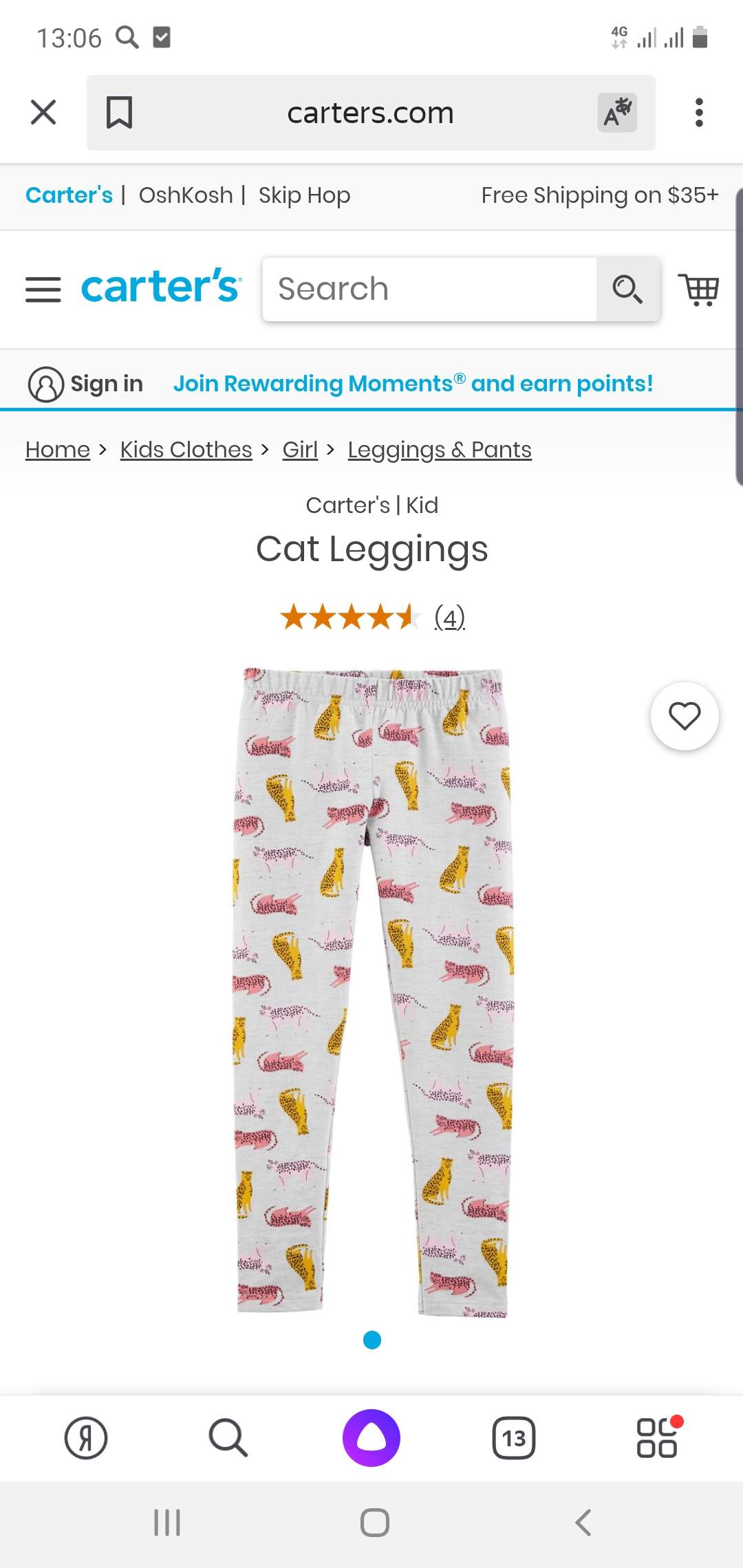The width and height of the screenshot is (743, 1568).
Task: Close the browser tab with X
Action: click(x=43, y=112)
